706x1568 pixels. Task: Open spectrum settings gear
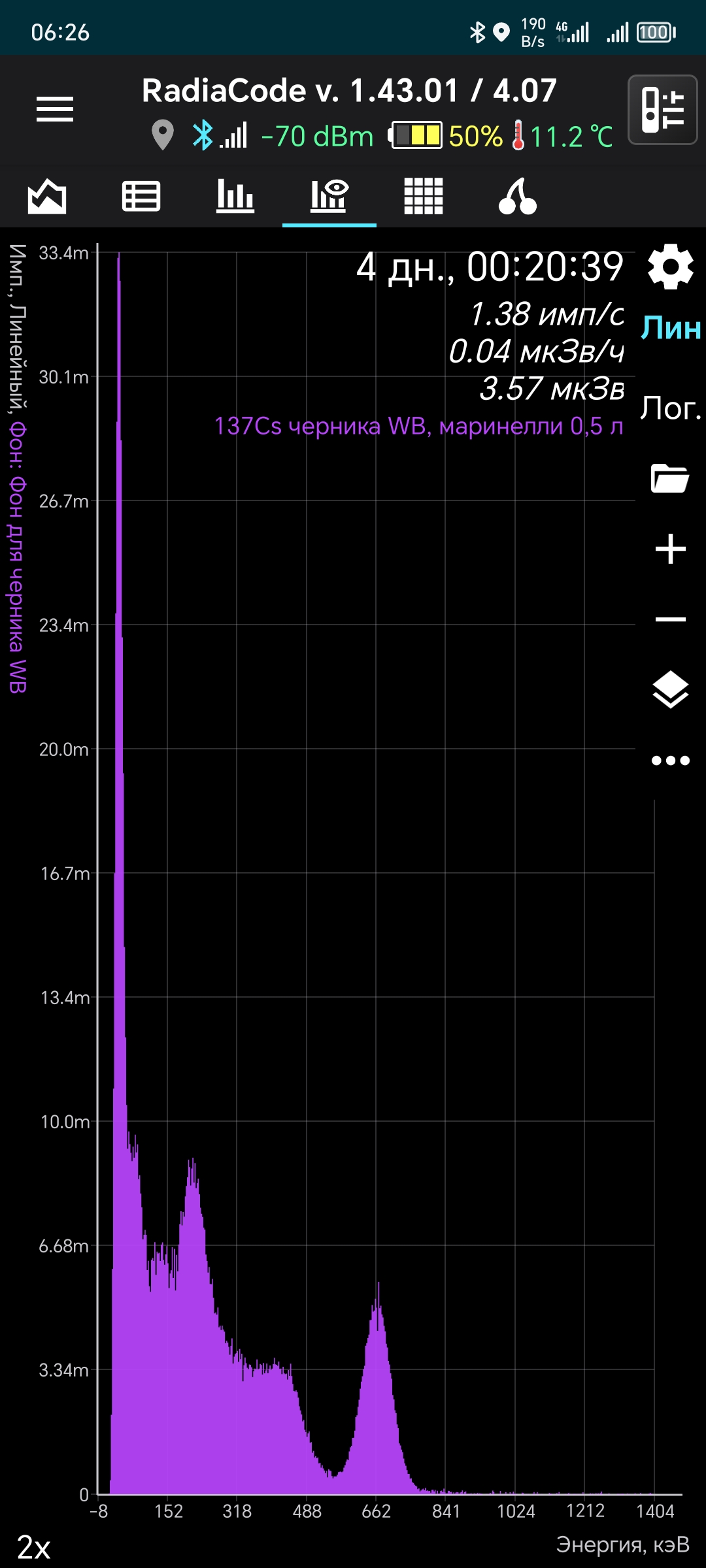point(671,267)
